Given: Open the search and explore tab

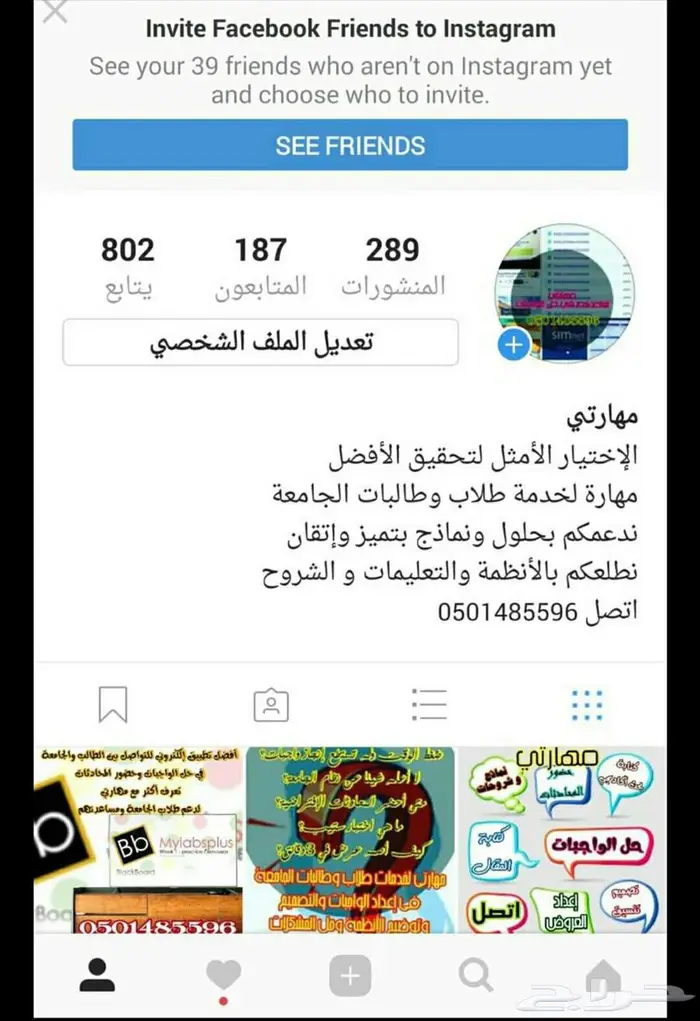Looking at the screenshot, I should pyautogui.click(x=475, y=975).
